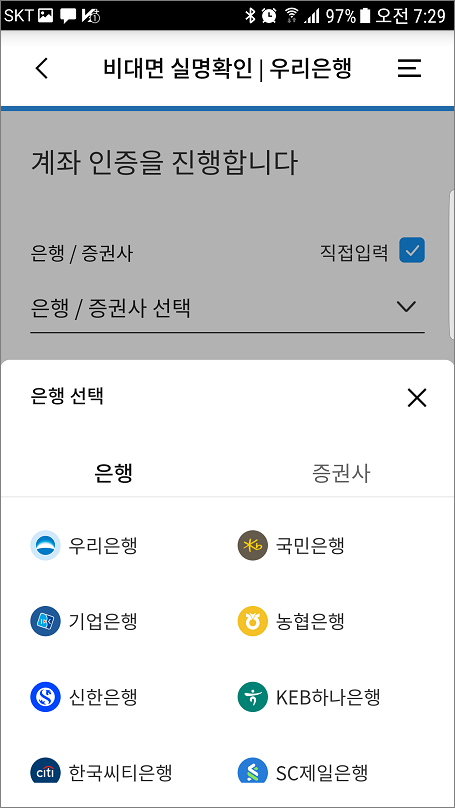Viewport: 455px width, 808px height.
Task: Select 농협은행
Action: (x=291, y=621)
